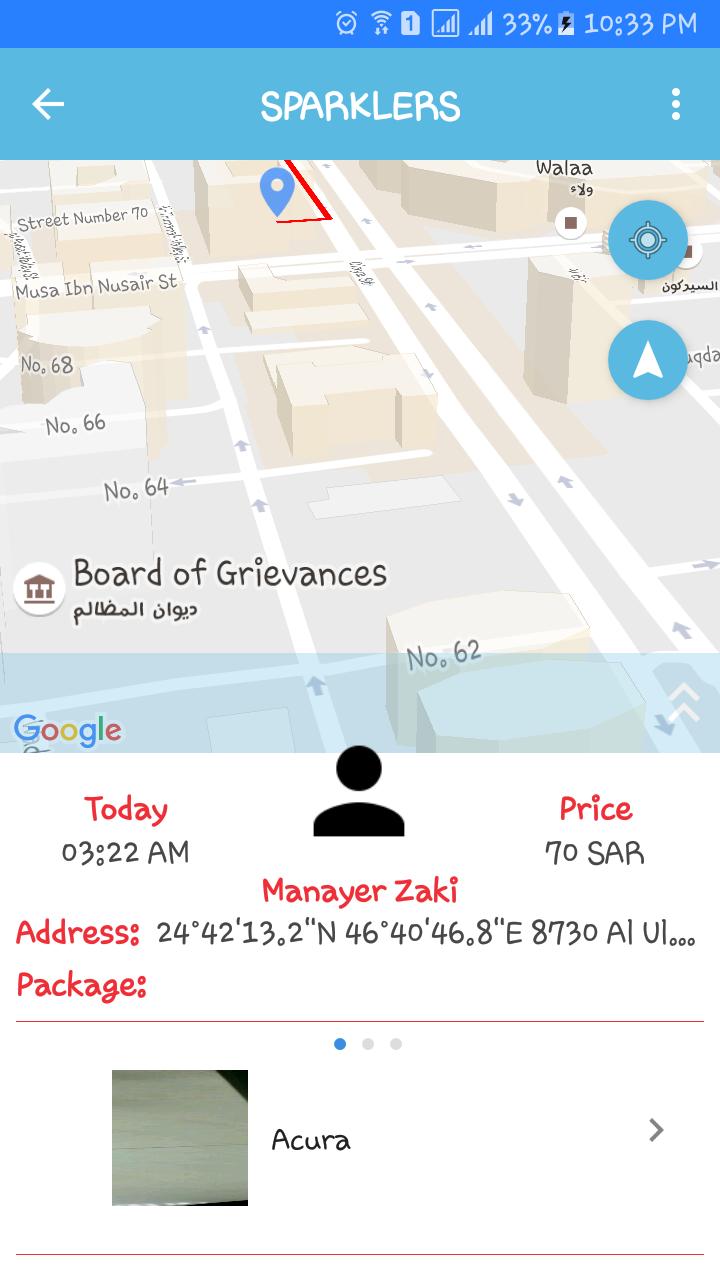The image size is (720, 1280).
Task: Tap the blue location pin on map
Action: click(x=277, y=191)
